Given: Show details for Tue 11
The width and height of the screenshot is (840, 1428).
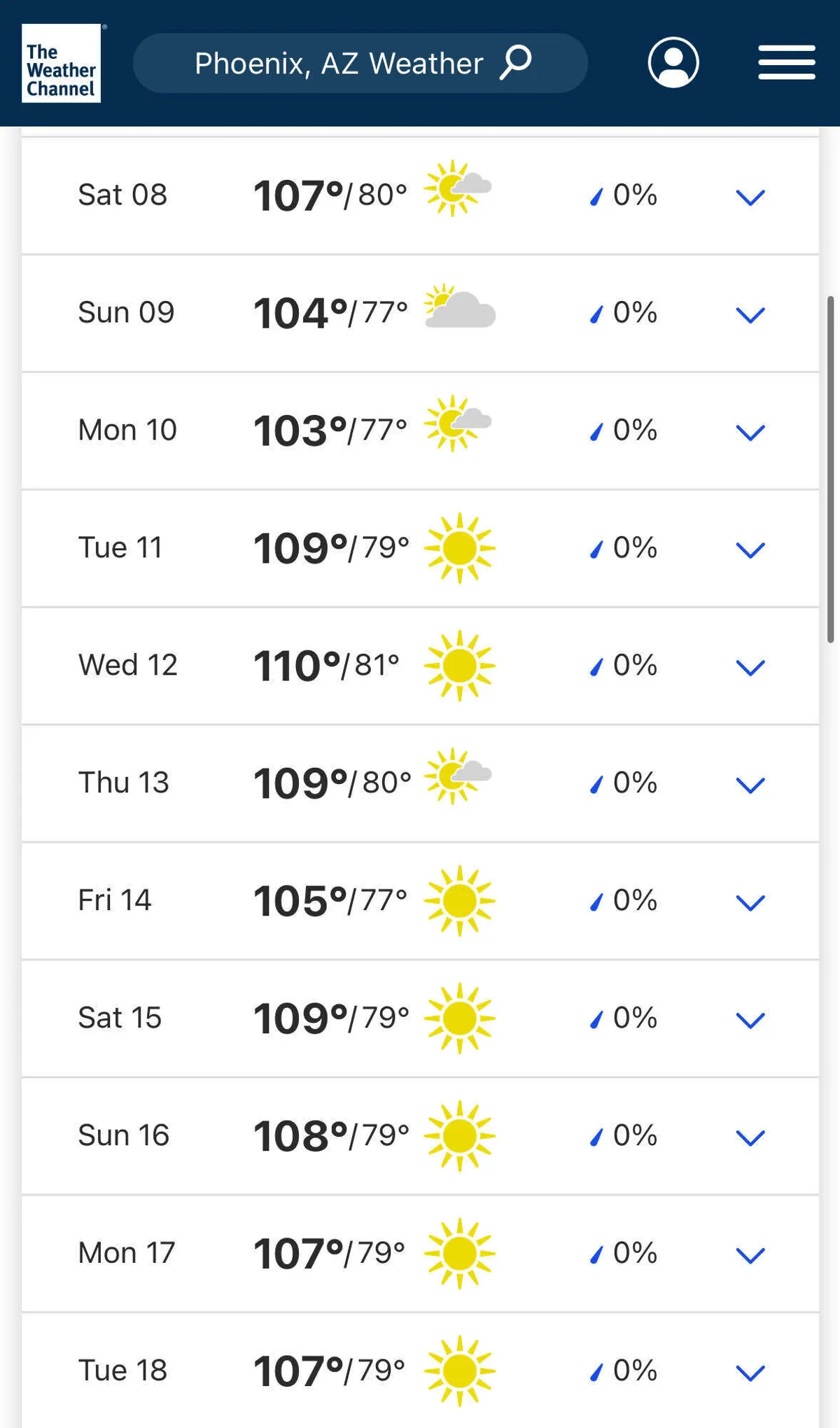Looking at the screenshot, I should 750,549.
